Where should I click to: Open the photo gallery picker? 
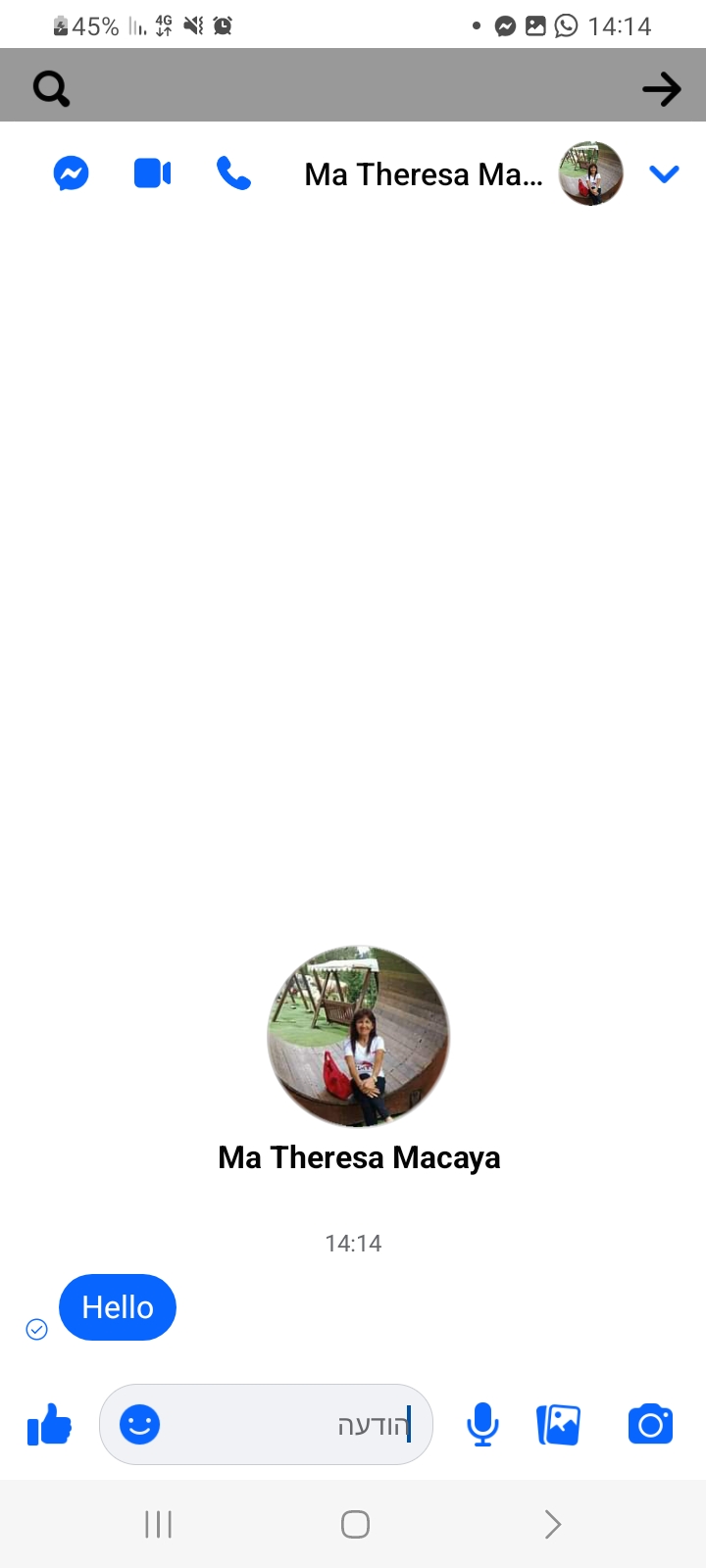tap(559, 1425)
